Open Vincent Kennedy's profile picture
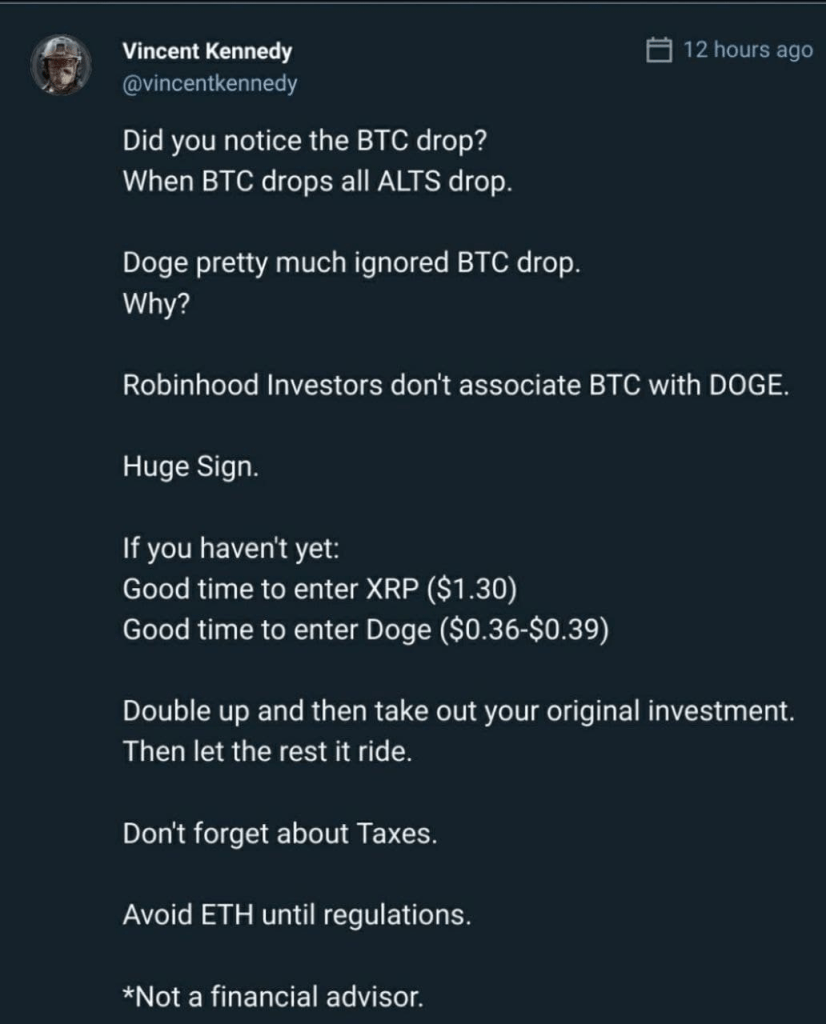This screenshot has width=826, height=1024. (x=66, y=68)
